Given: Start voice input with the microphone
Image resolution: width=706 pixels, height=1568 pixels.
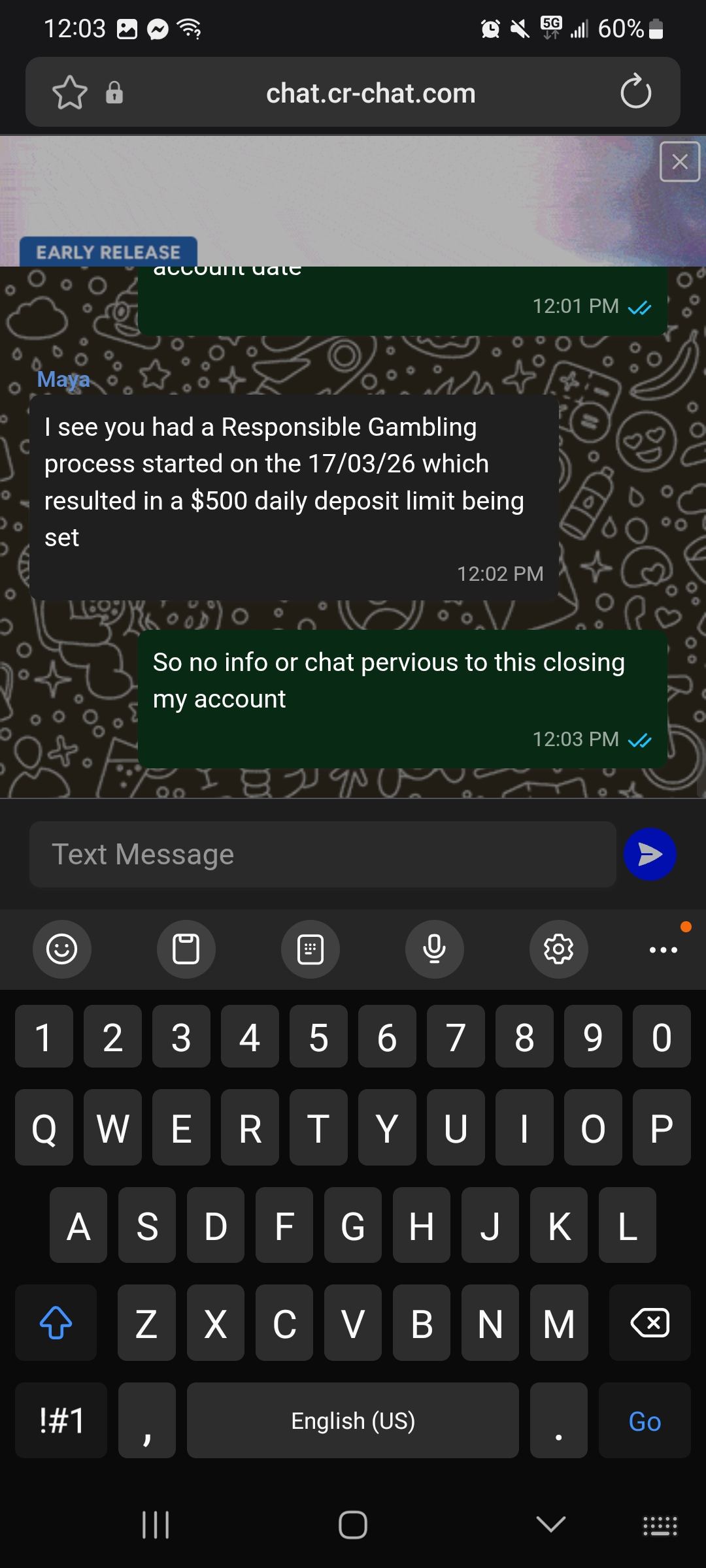Looking at the screenshot, I should point(434,949).
